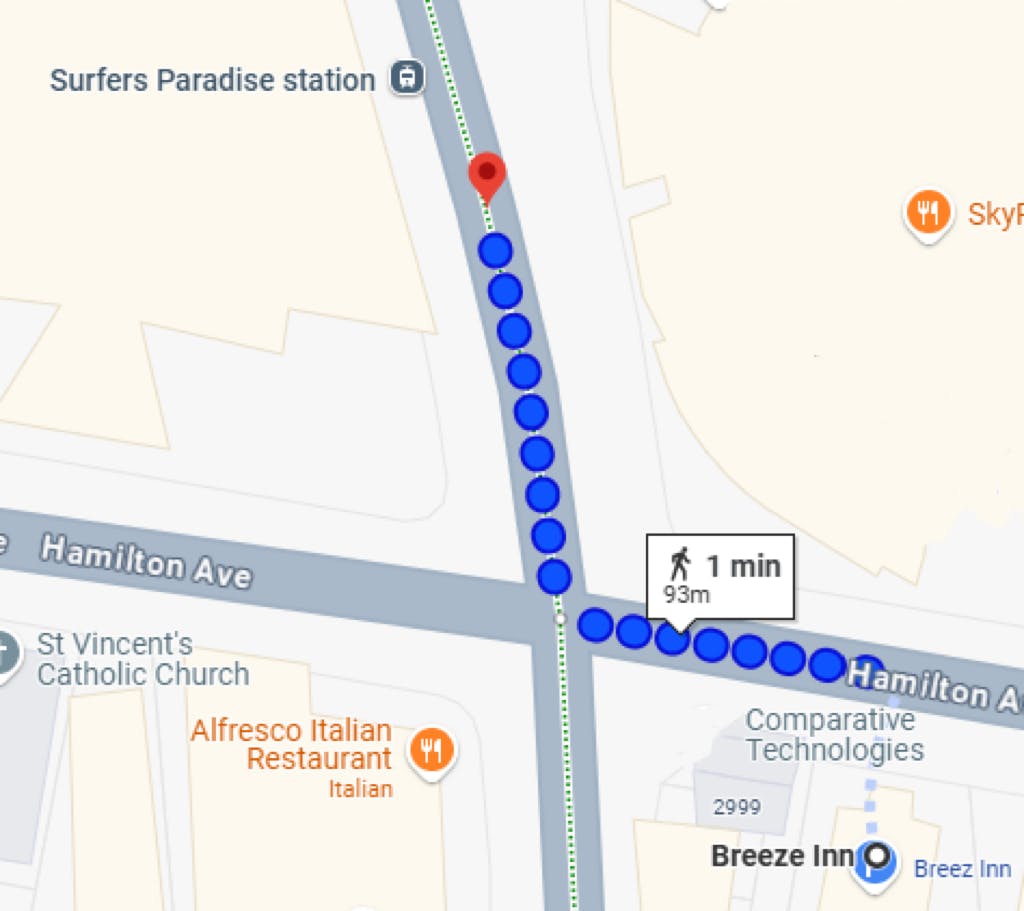Open St Vincent's Catholic Church marker

[8, 656]
